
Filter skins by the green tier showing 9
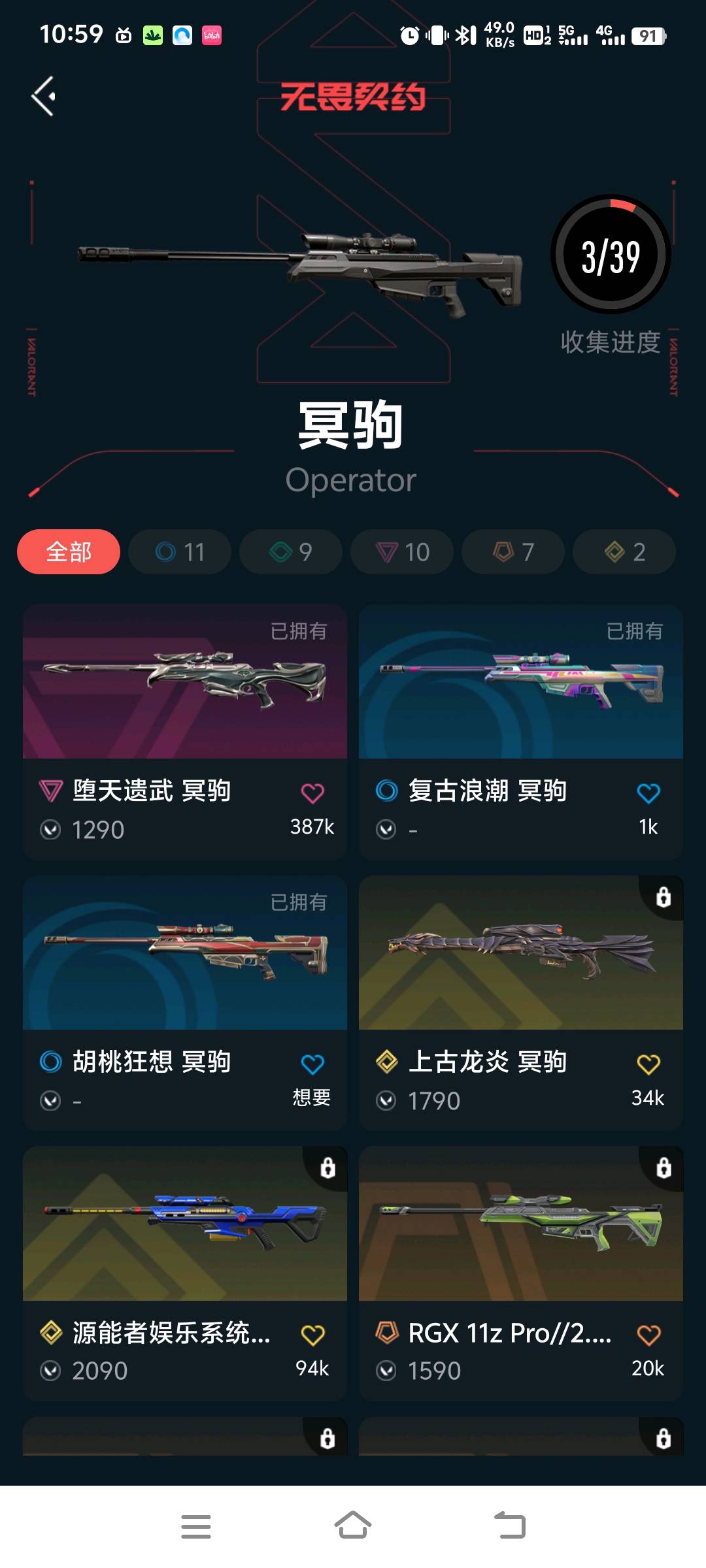(291, 552)
